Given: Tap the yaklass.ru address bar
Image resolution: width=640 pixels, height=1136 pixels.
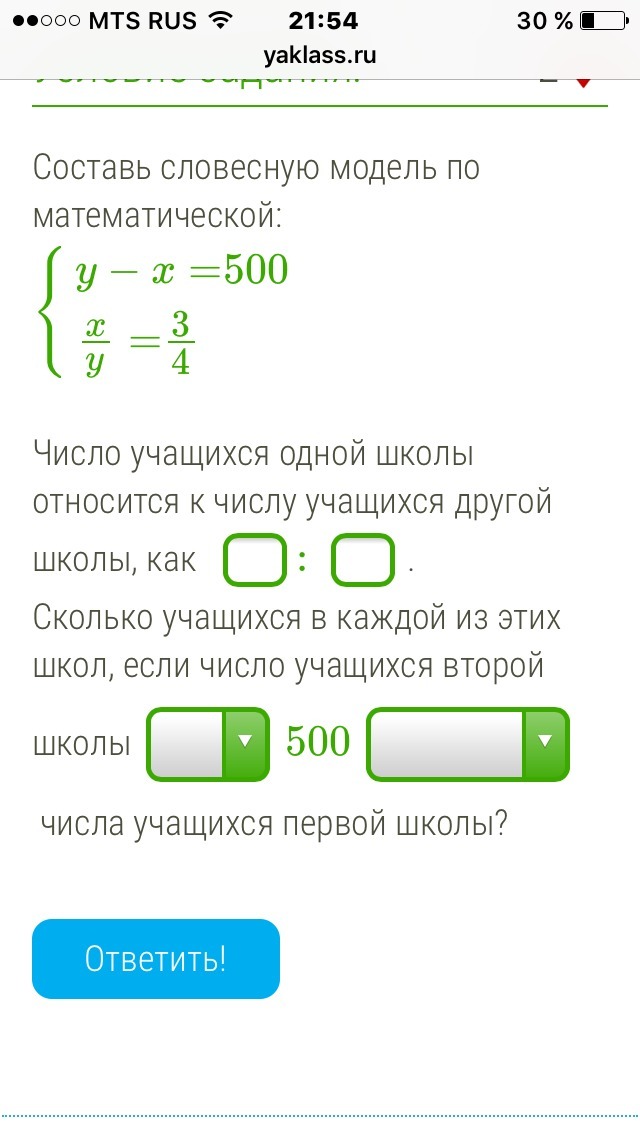Looking at the screenshot, I should point(320,56).
